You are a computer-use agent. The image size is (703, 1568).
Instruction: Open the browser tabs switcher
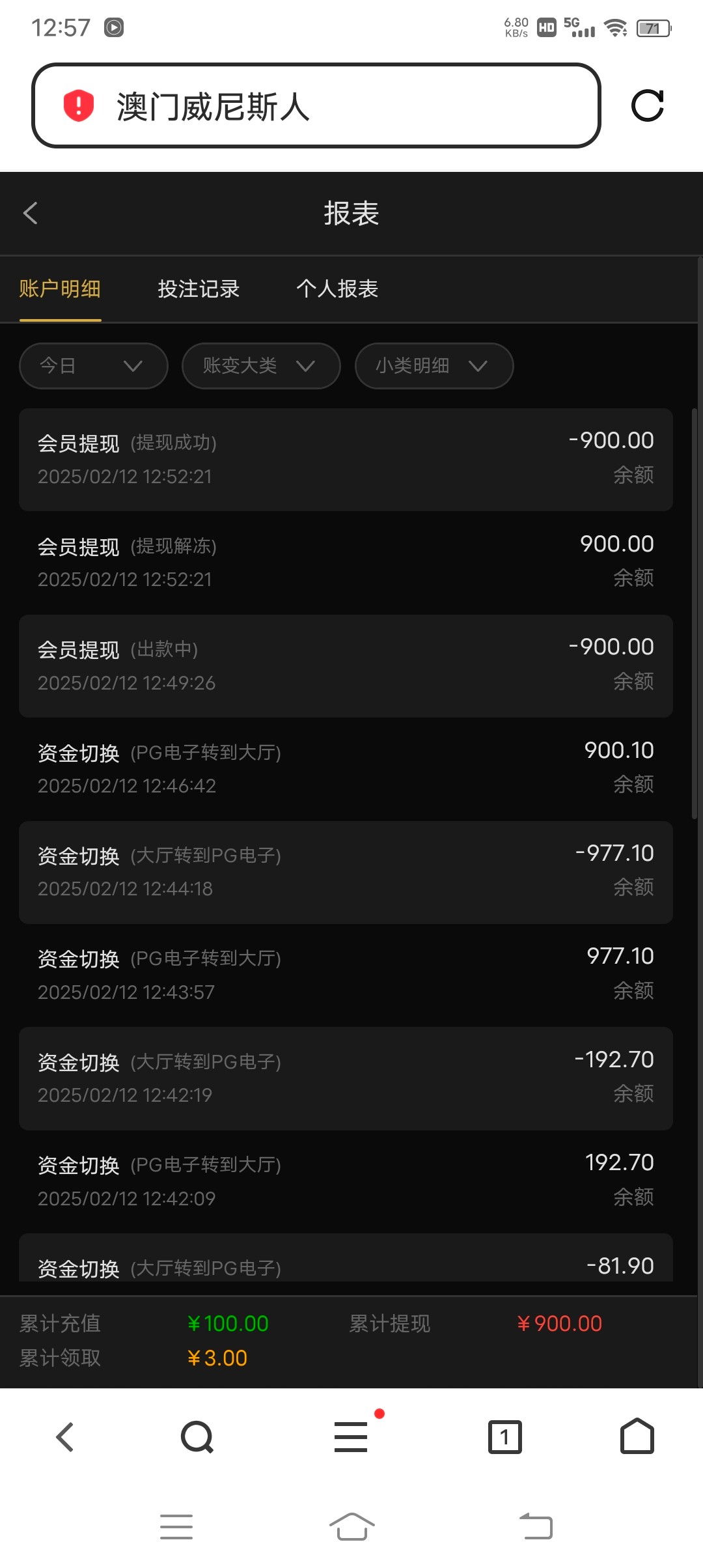coord(505,1437)
